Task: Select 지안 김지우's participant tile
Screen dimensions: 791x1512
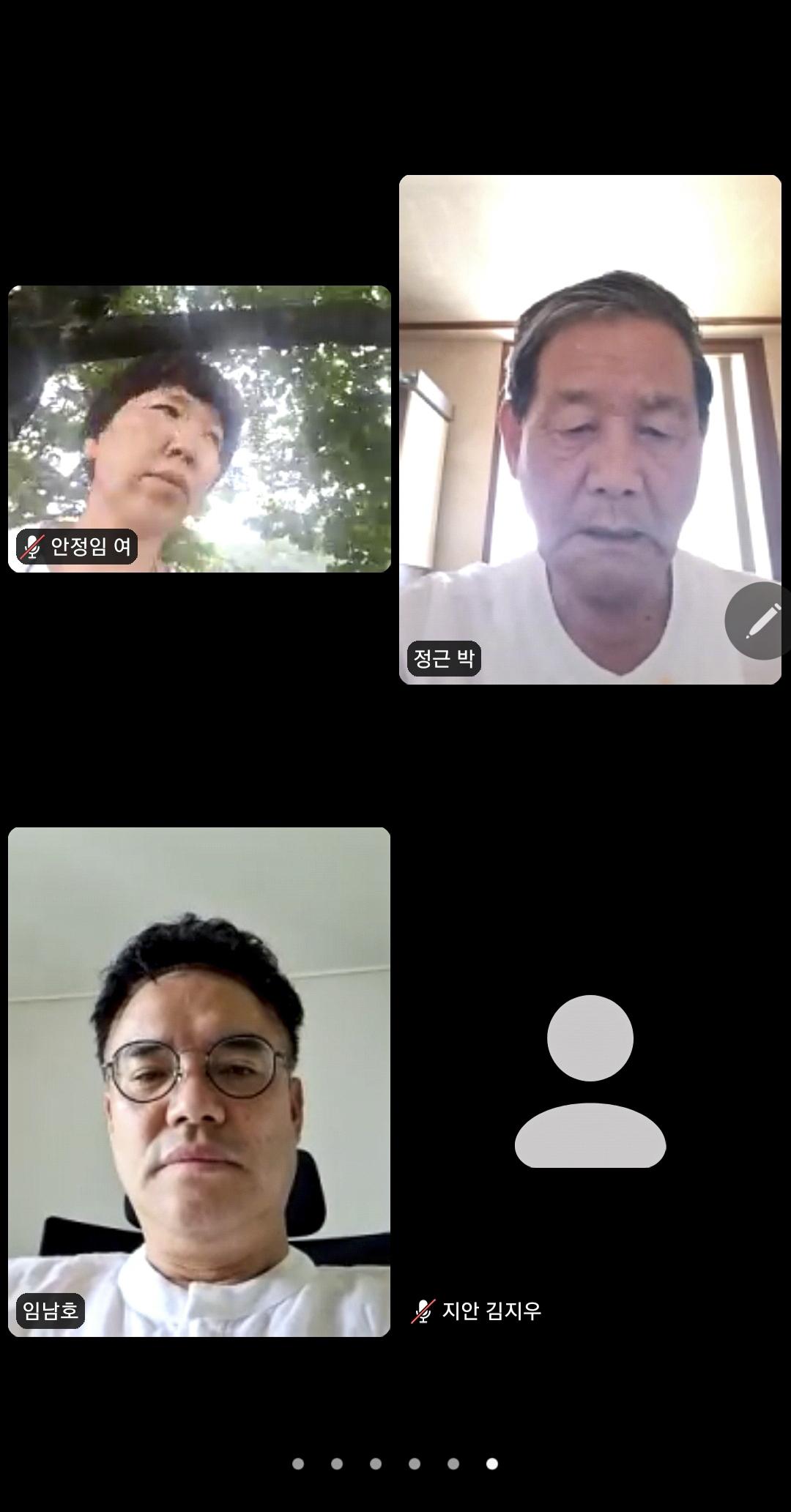Action: 590,1081
